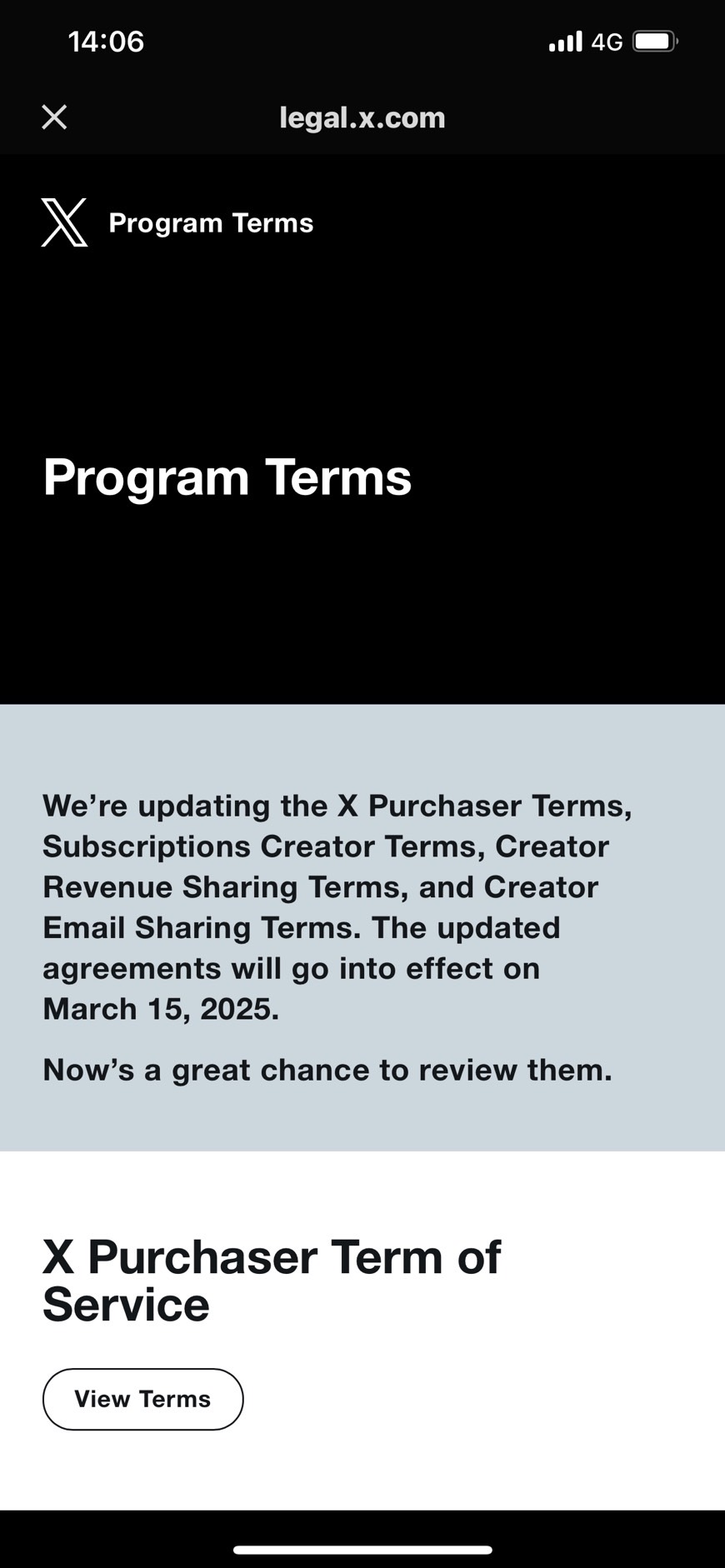Tap View Terms under X Purchaser Term of Service
The height and width of the screenshot is (1568, 725).
point(142,1399)
